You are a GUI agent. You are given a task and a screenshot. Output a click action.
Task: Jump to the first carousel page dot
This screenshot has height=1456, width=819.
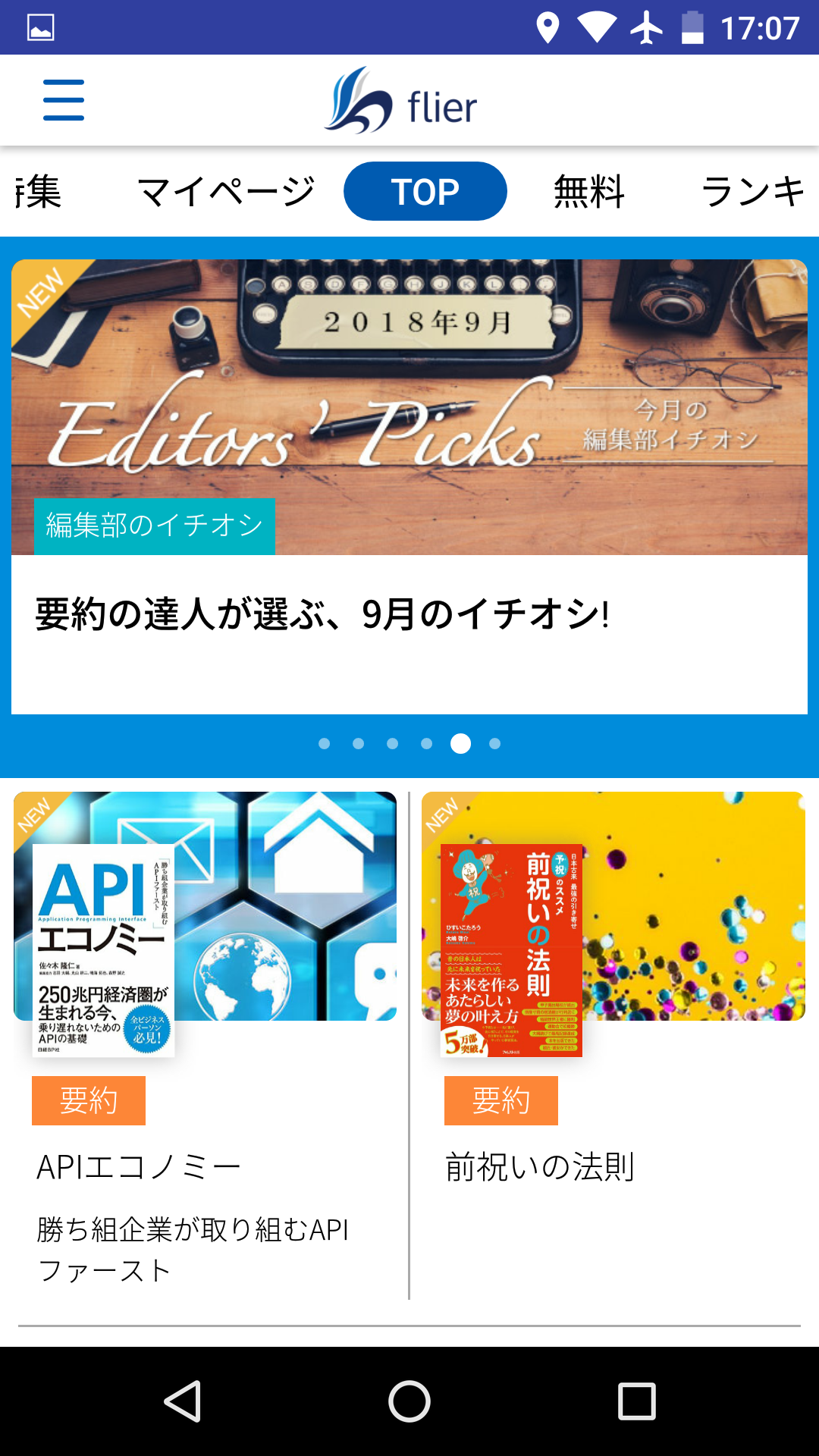tap(325, 744)
